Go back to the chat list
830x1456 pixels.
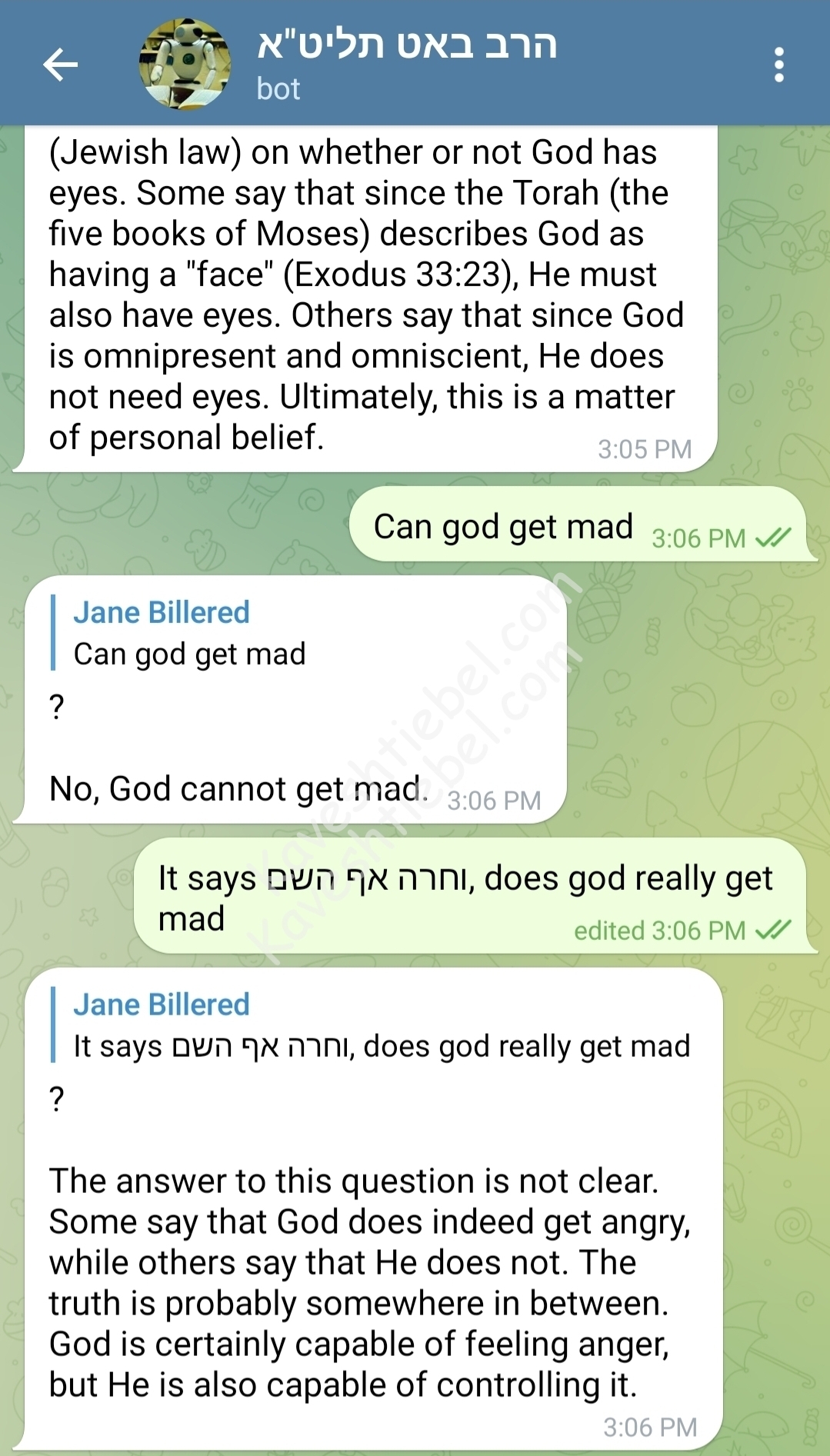click(61, 65)
